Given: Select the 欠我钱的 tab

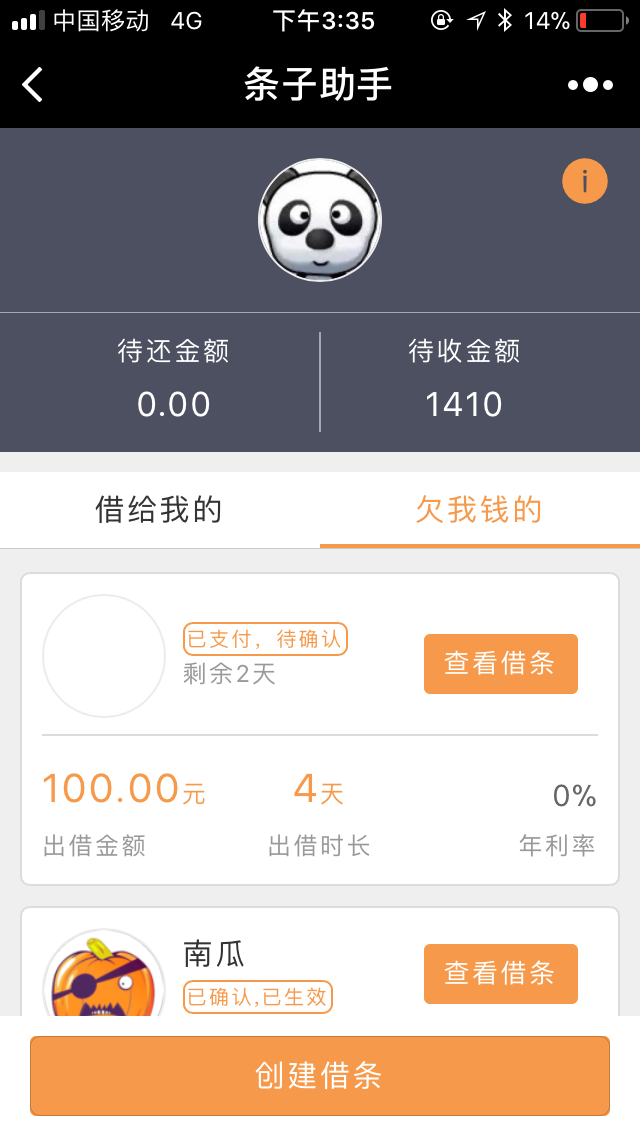Looking at the screenshot, I should [x=479, y=510].
